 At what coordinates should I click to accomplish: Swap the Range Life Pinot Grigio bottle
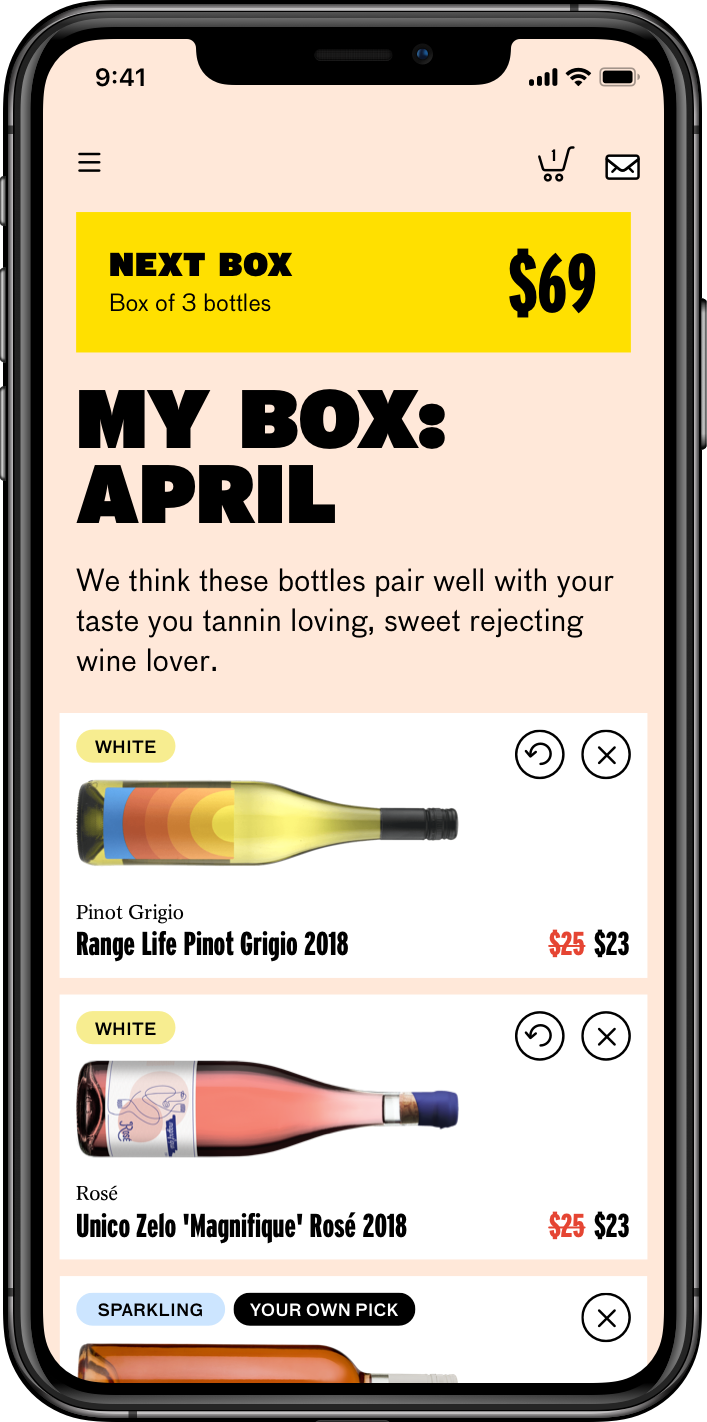pyautogui.click(x=540, y=754)
